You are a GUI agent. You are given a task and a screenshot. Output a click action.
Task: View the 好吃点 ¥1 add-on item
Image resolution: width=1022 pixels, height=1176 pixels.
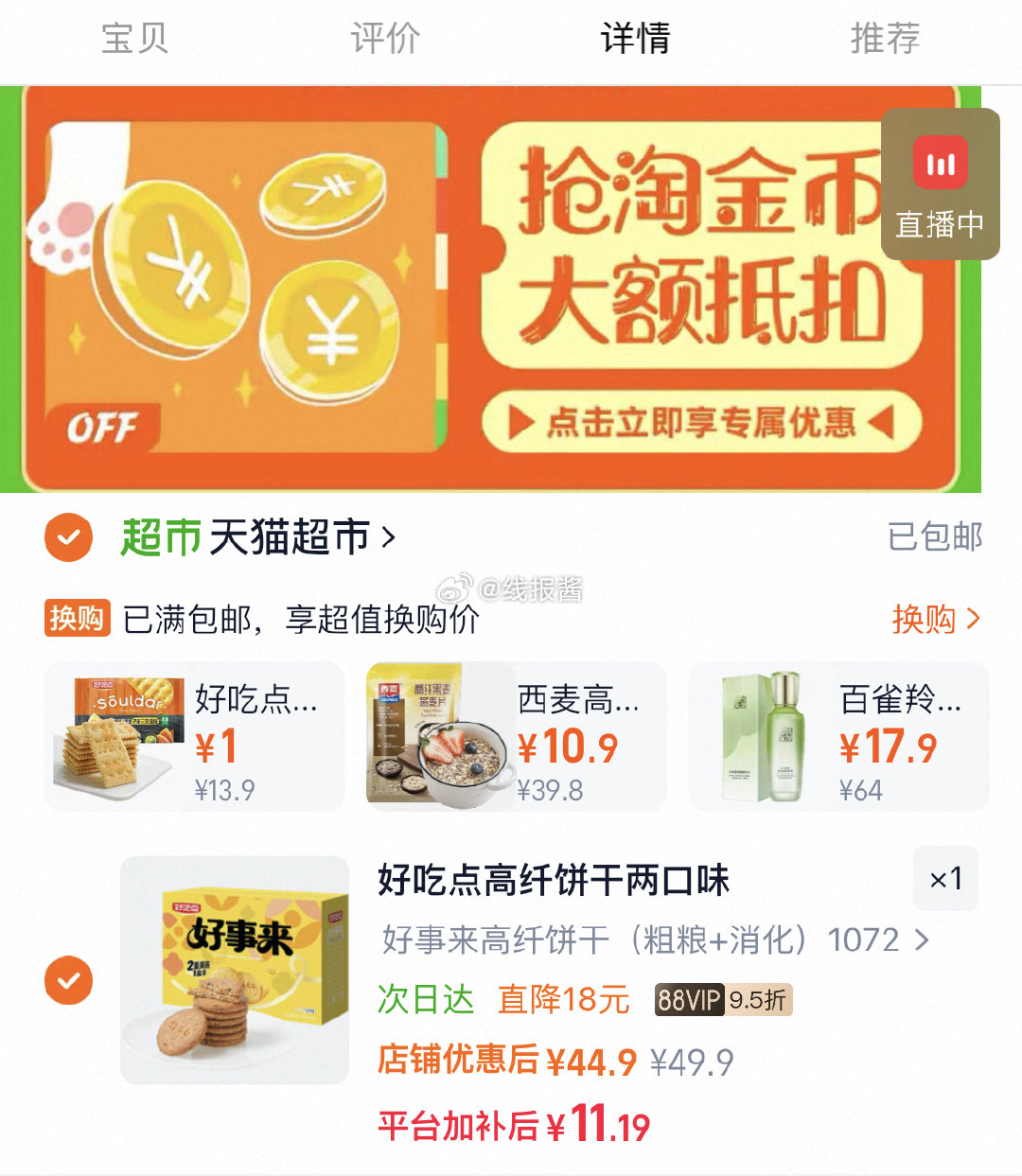click(x=195, y=737)
